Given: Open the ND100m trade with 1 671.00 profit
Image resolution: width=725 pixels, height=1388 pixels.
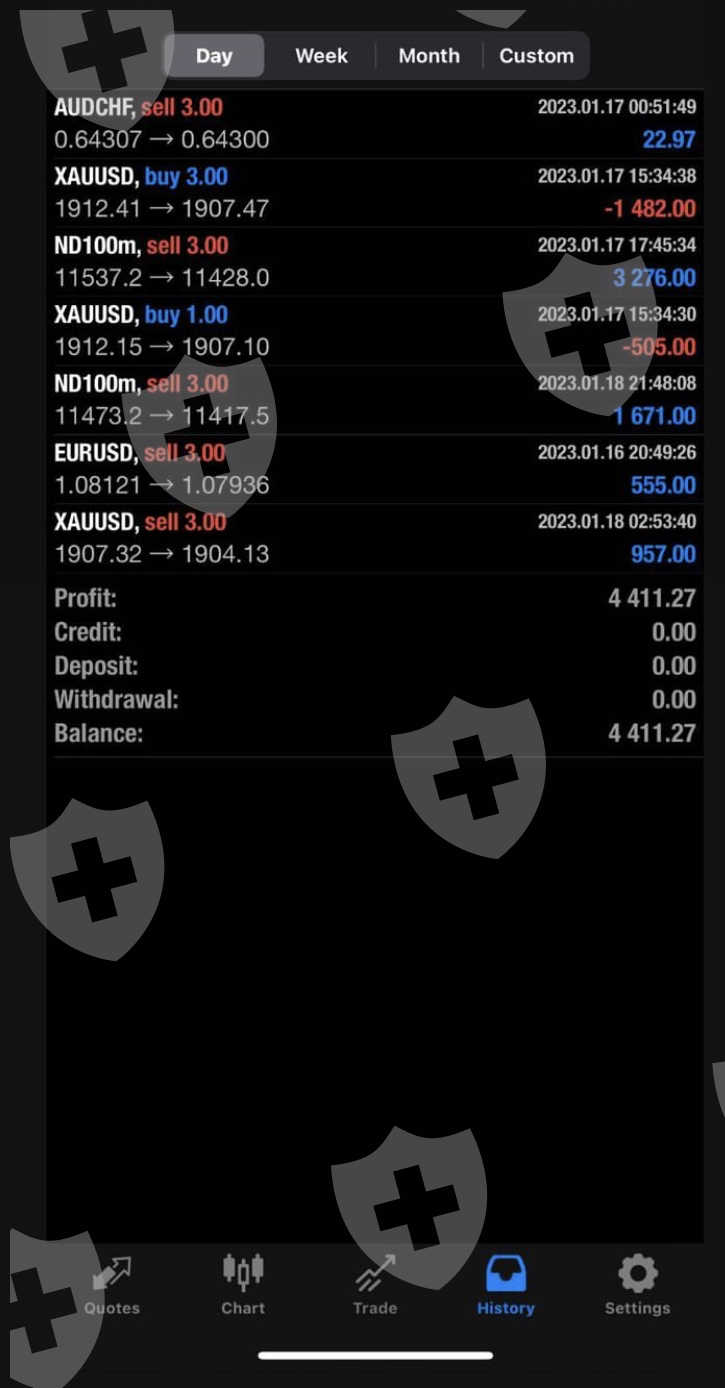Looking at the screenshot, I should click(375, 400).
